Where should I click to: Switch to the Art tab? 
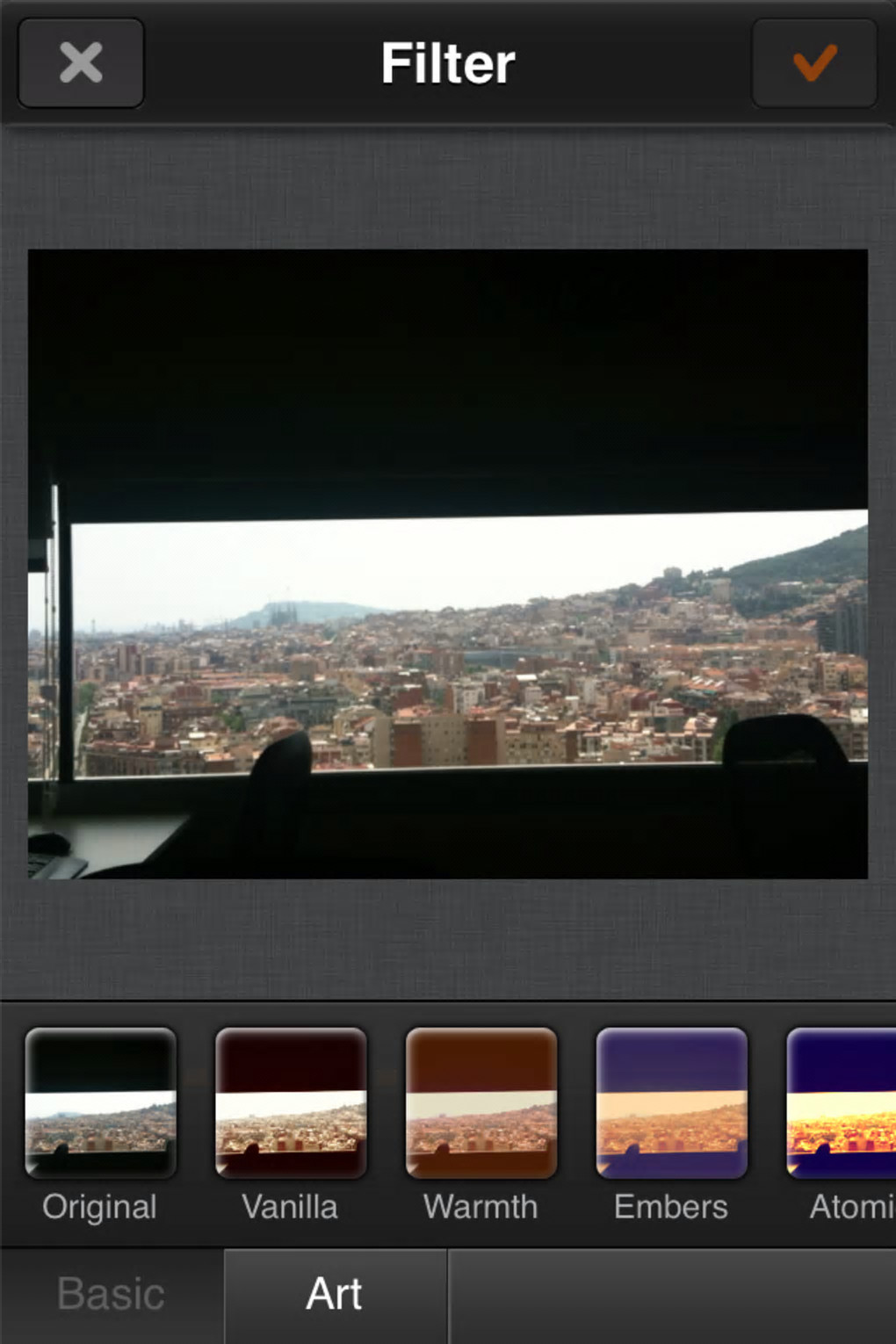335,1295
